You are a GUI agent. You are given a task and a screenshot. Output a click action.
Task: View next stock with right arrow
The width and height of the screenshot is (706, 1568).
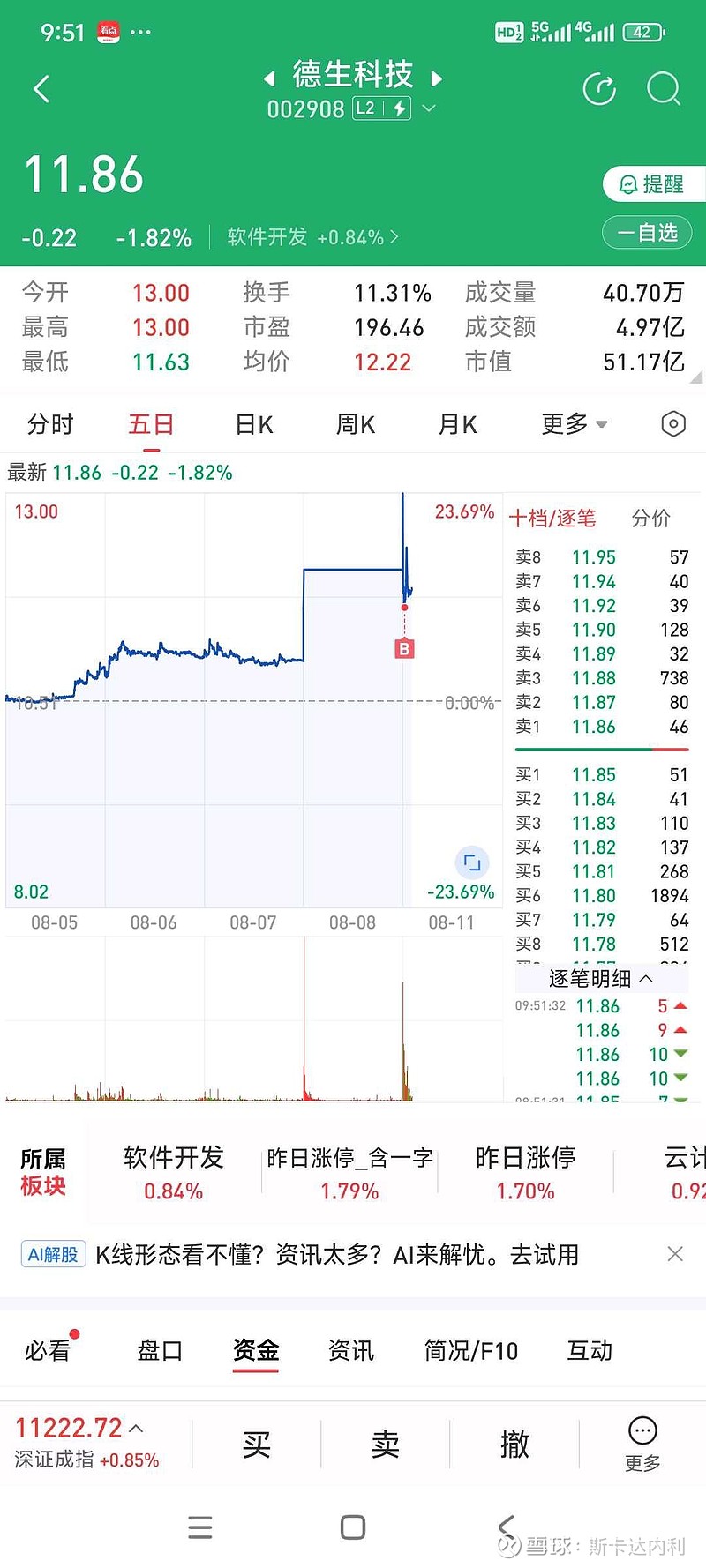[x=436, y=78]
